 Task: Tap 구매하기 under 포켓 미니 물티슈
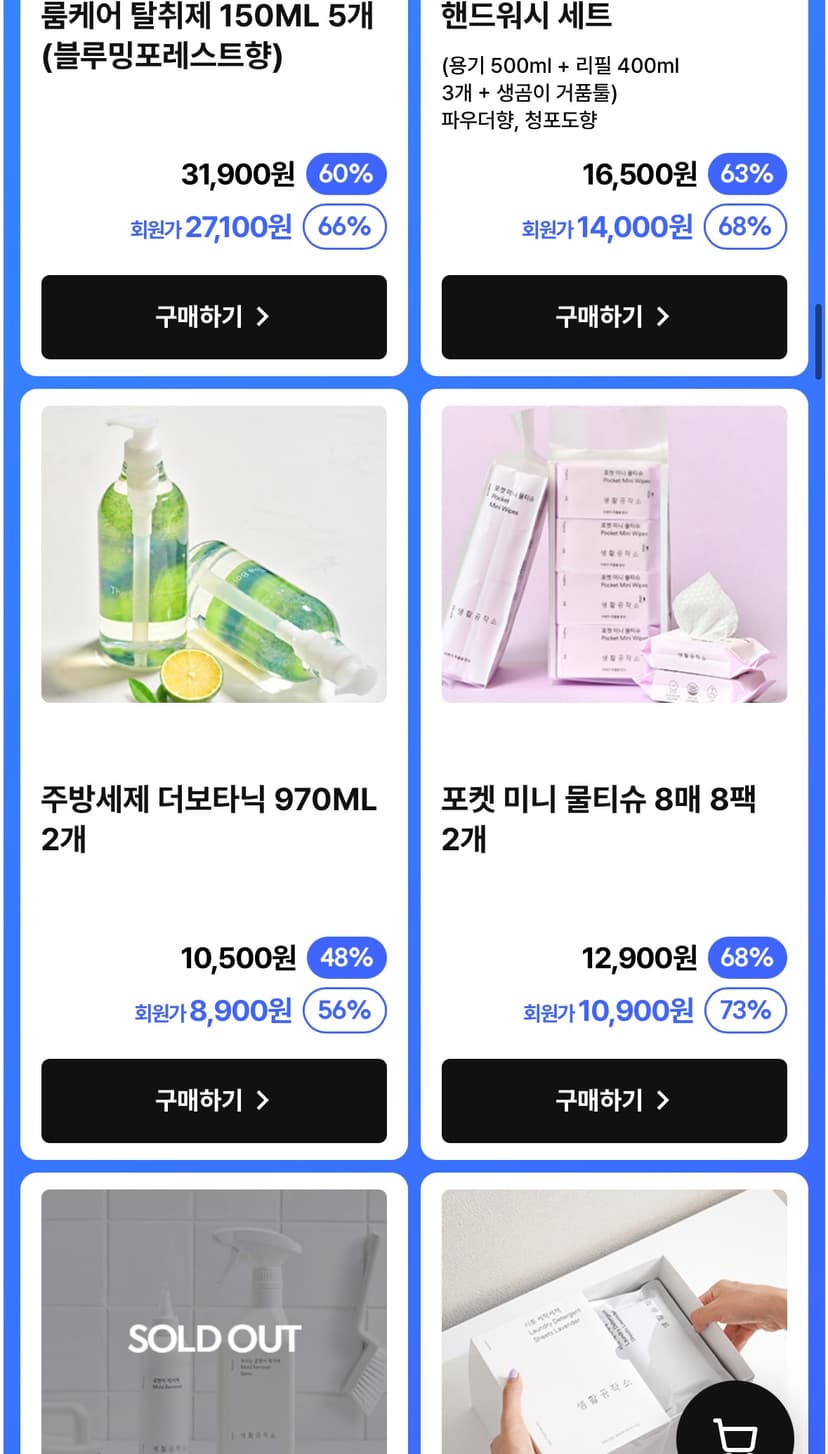tap(614, 1101)
